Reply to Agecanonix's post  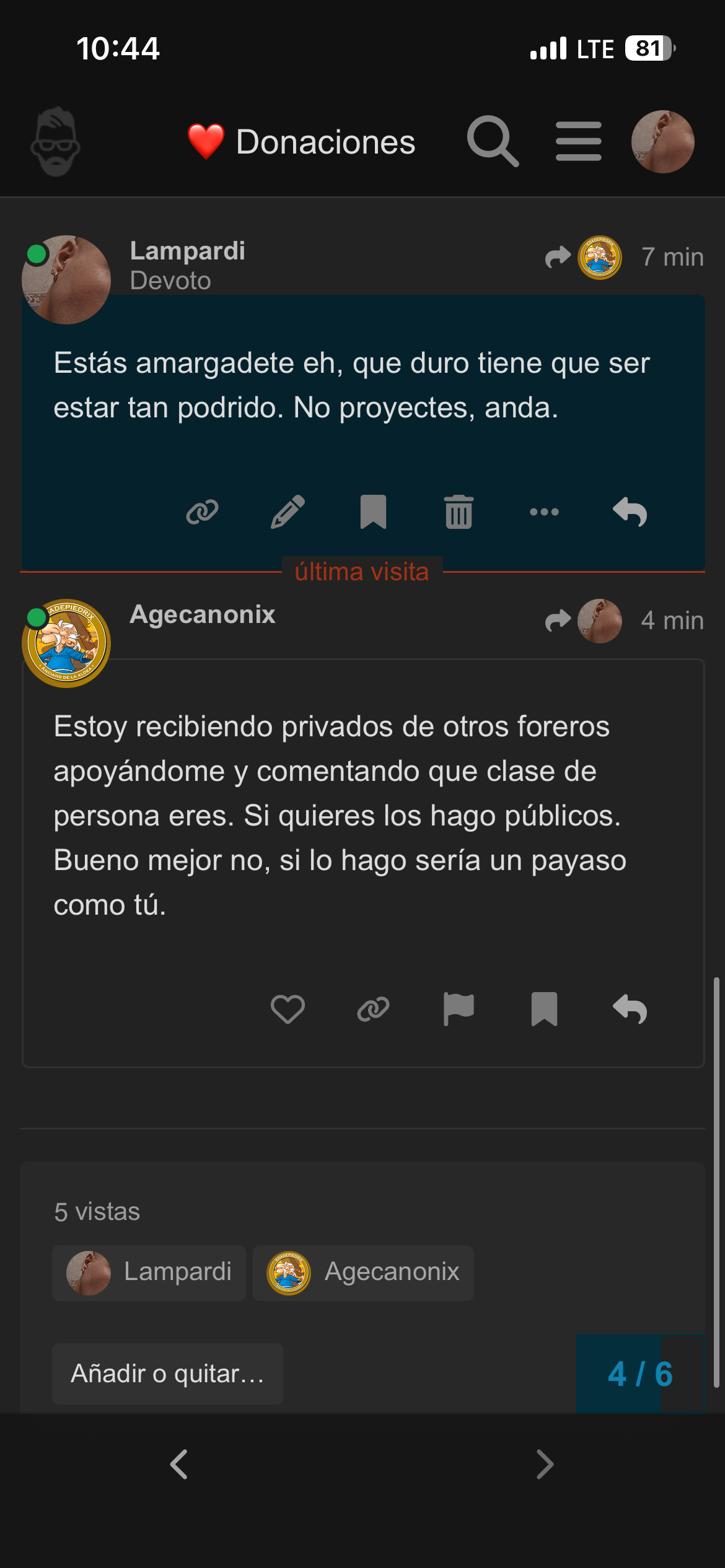click(630, 1009)
